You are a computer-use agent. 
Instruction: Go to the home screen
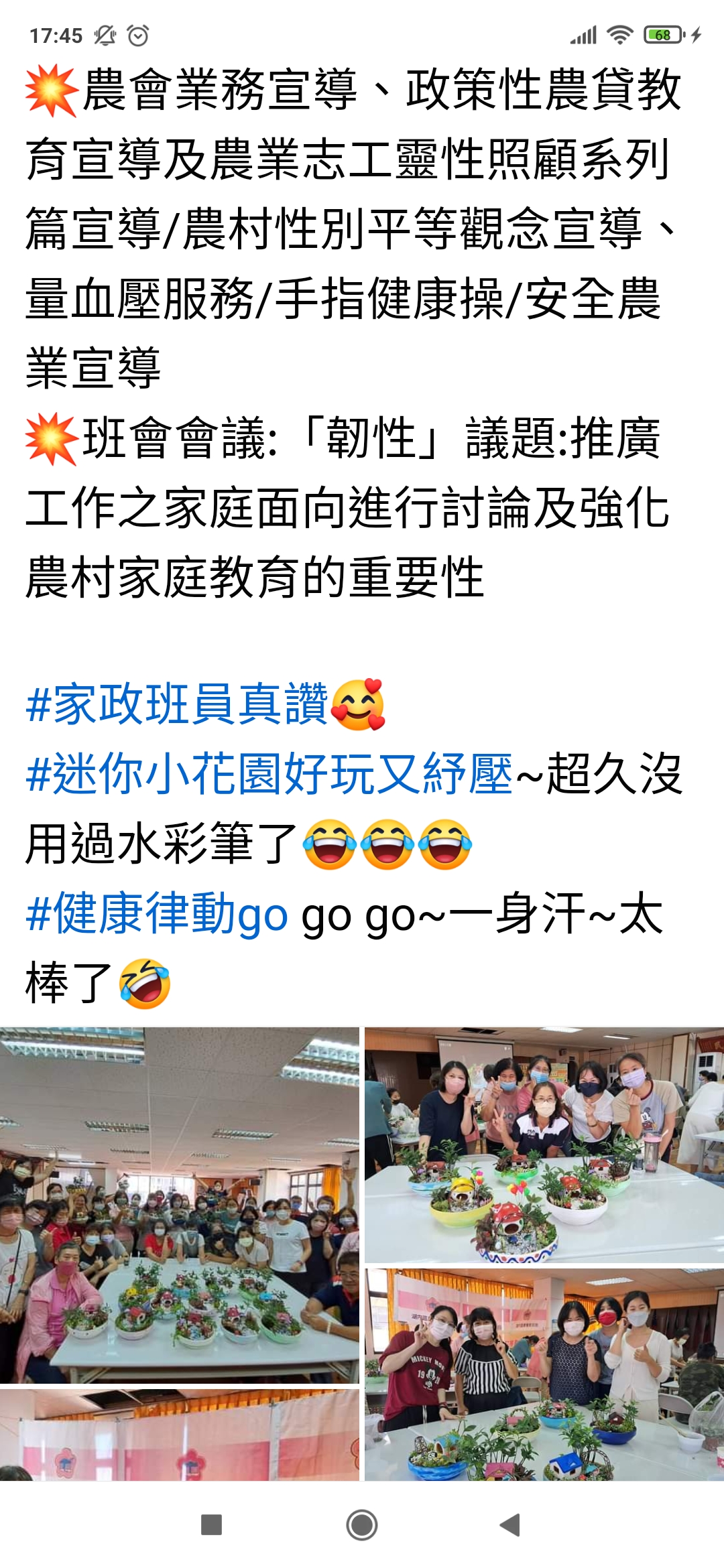362,1525
